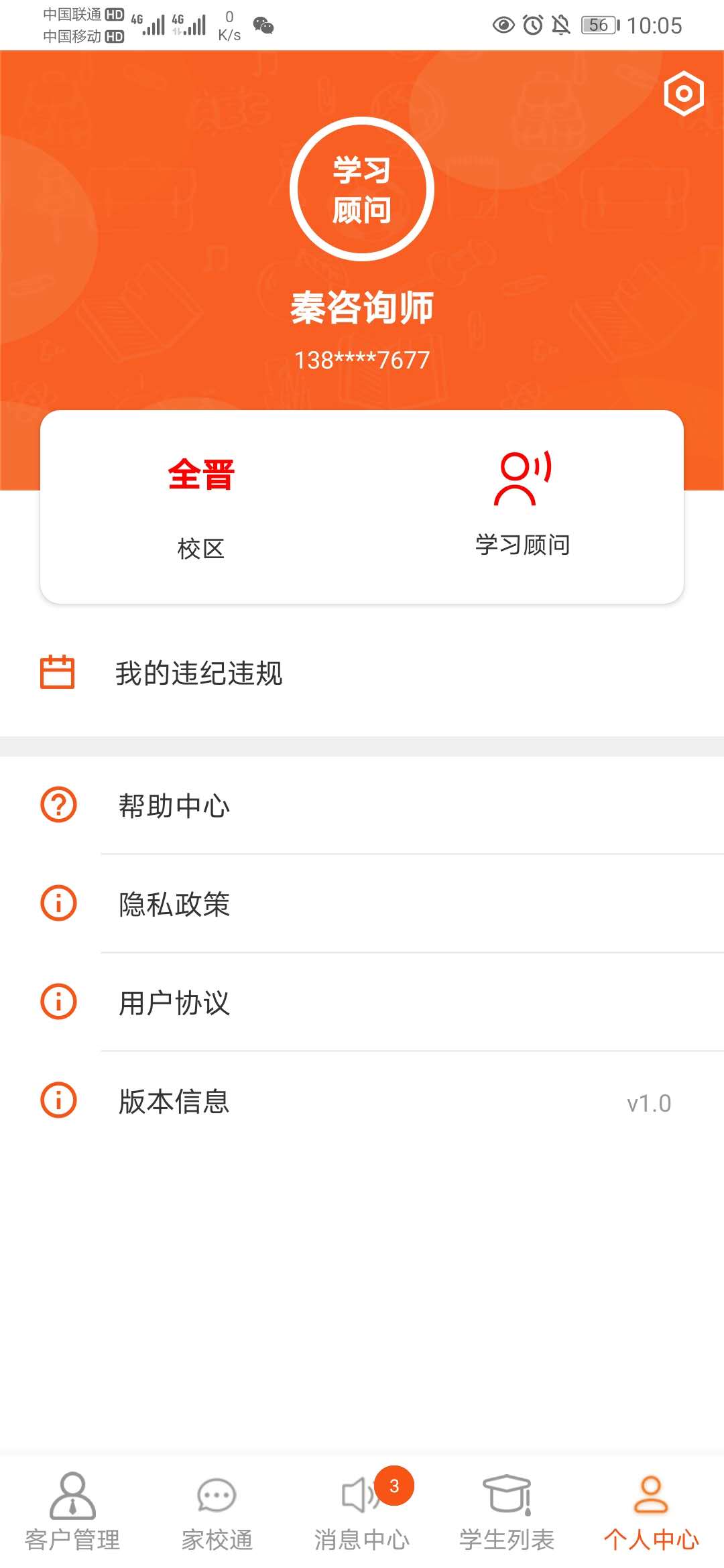Click the info icon beside 隐私政策

(58, 905)
